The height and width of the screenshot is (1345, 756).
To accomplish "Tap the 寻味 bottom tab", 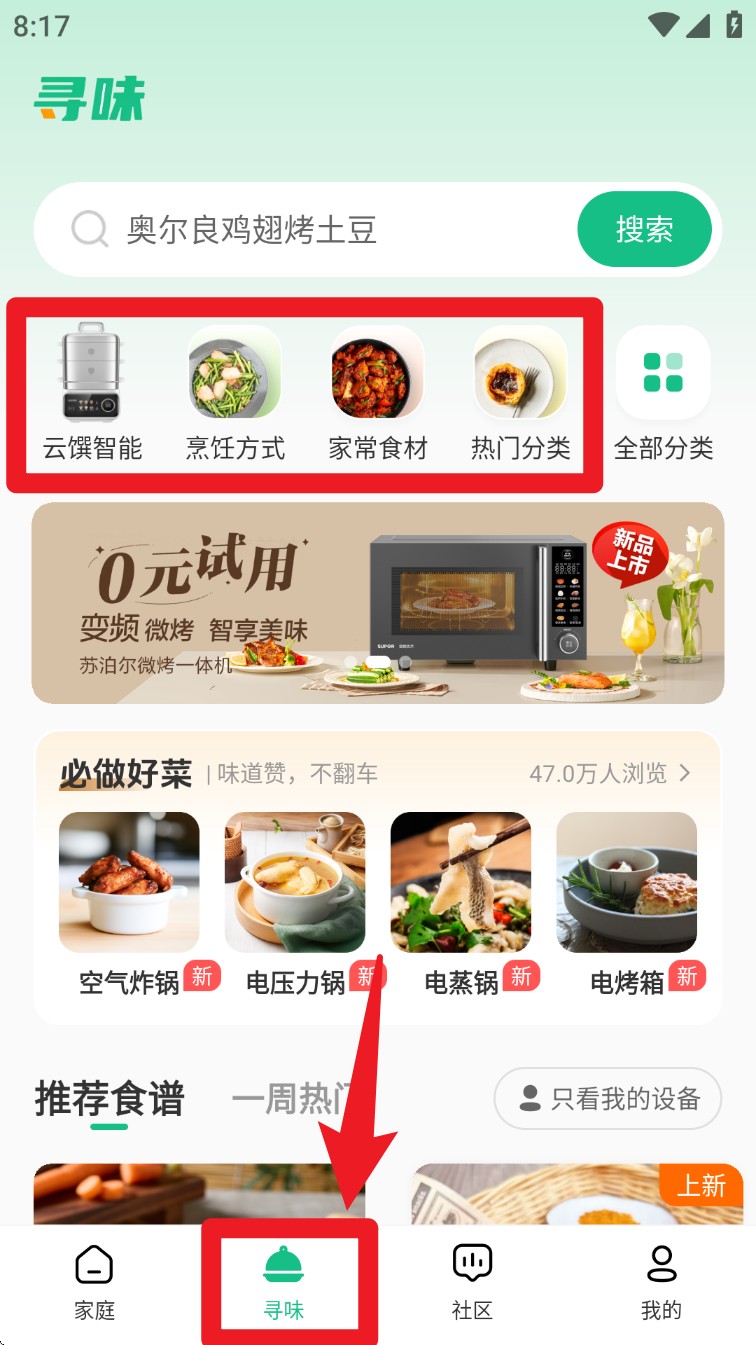I will coord(284,1283).
